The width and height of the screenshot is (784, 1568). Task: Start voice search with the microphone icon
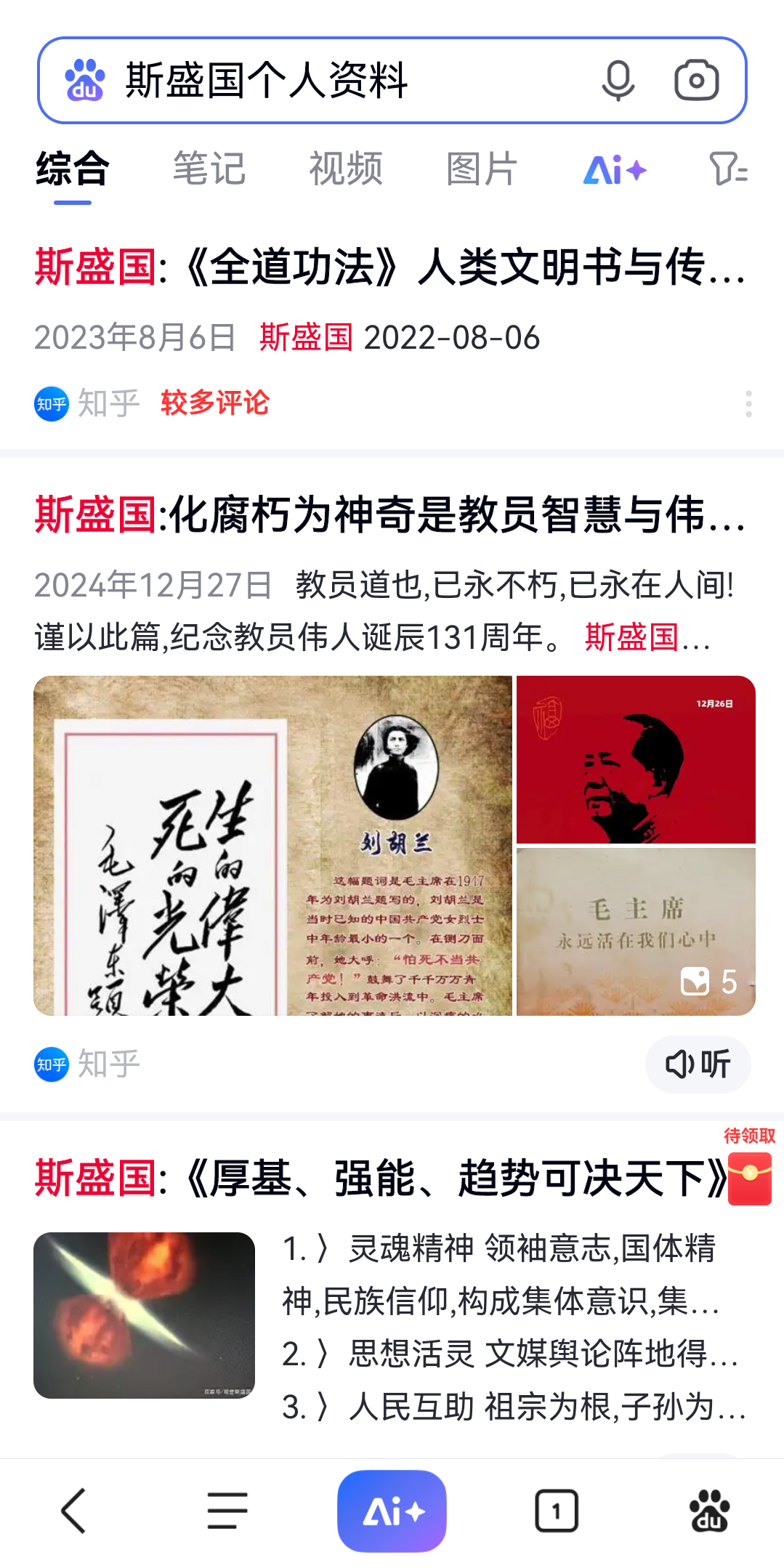click(618, 80)
